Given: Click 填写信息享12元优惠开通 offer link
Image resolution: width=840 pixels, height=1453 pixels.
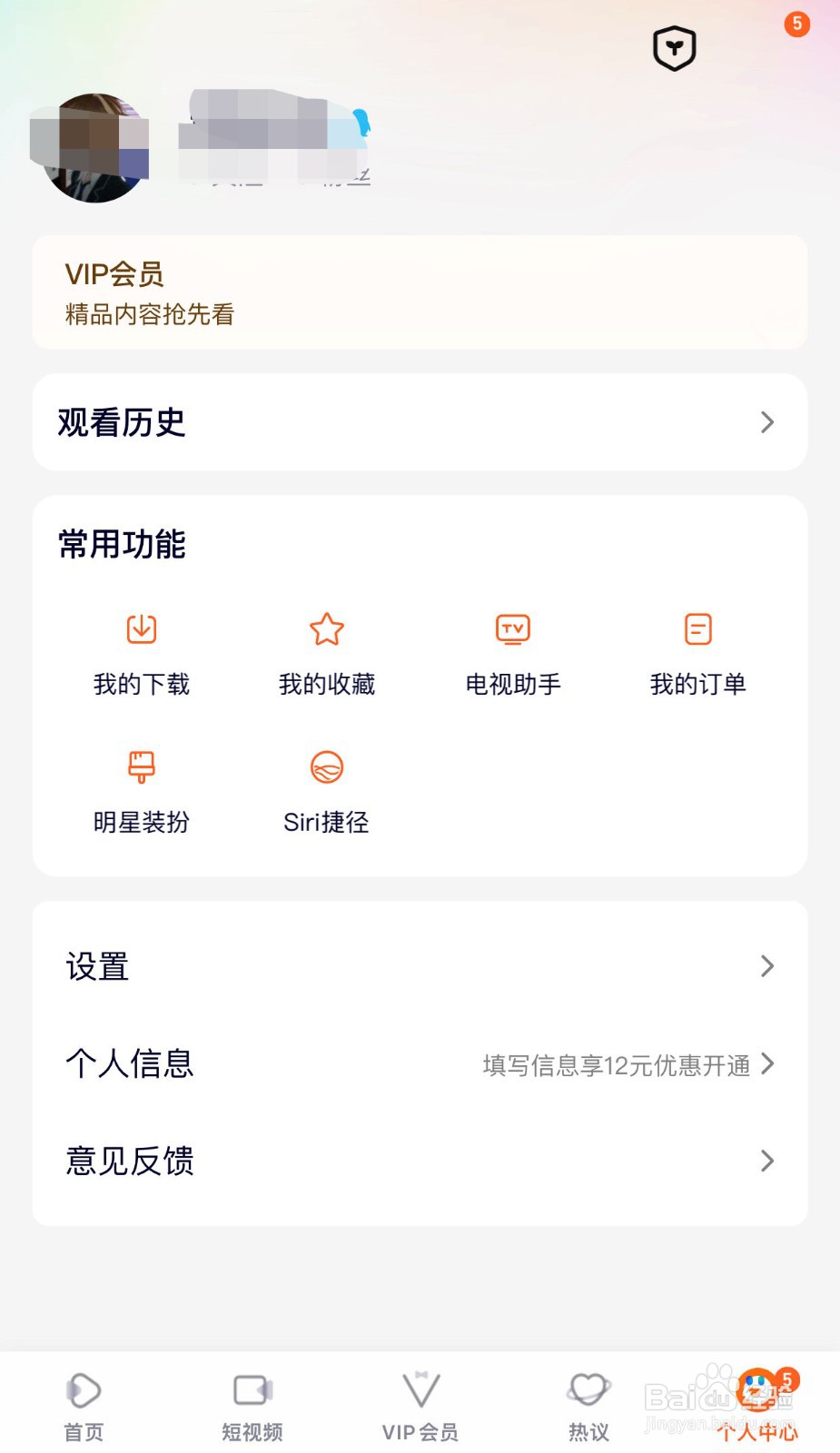Looking at the screenshot, I should (x=616, y=1066).
